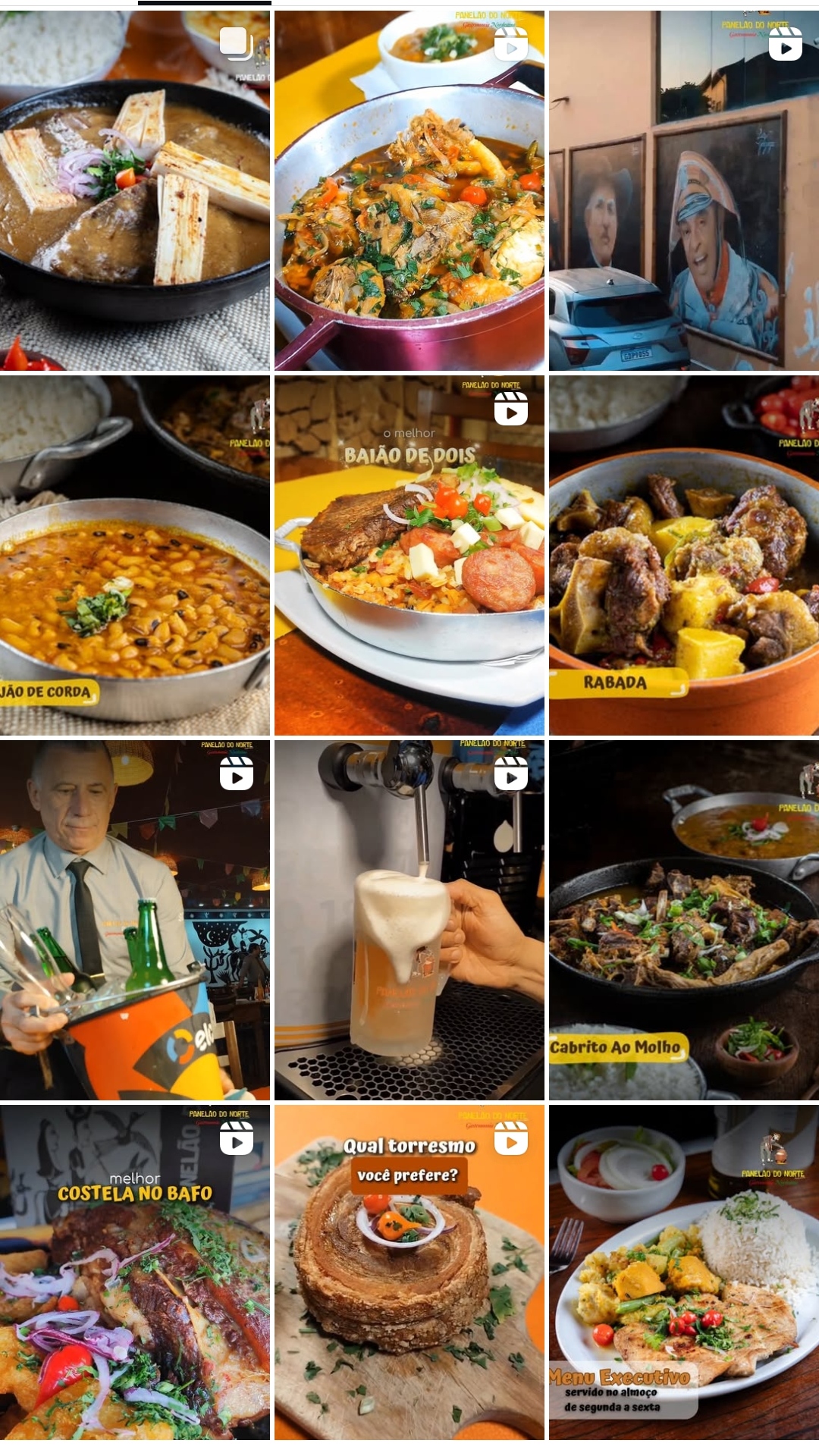Open the chicken stew reel in red pan
819x1456 pixels.
click(409, 190)
